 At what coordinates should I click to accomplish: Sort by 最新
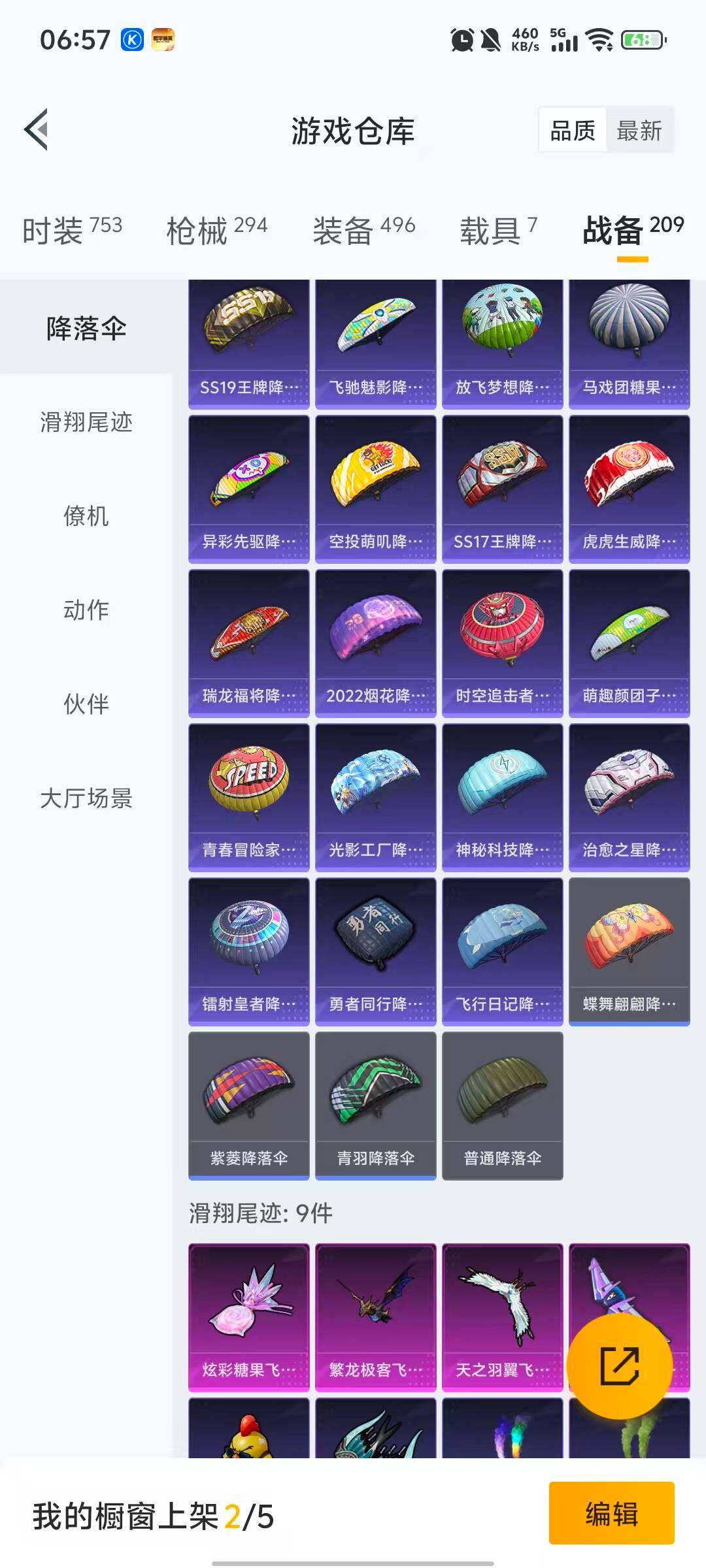639,131
